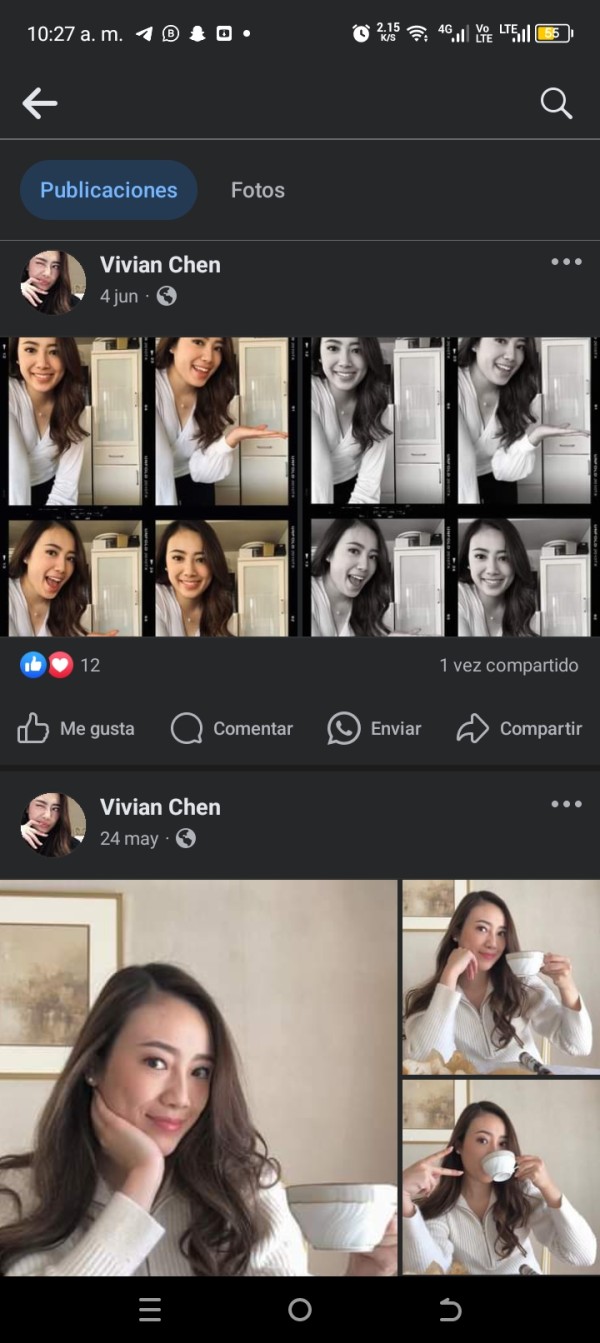
Task: Tap the system home button
Action: (x=300, y=1310)
